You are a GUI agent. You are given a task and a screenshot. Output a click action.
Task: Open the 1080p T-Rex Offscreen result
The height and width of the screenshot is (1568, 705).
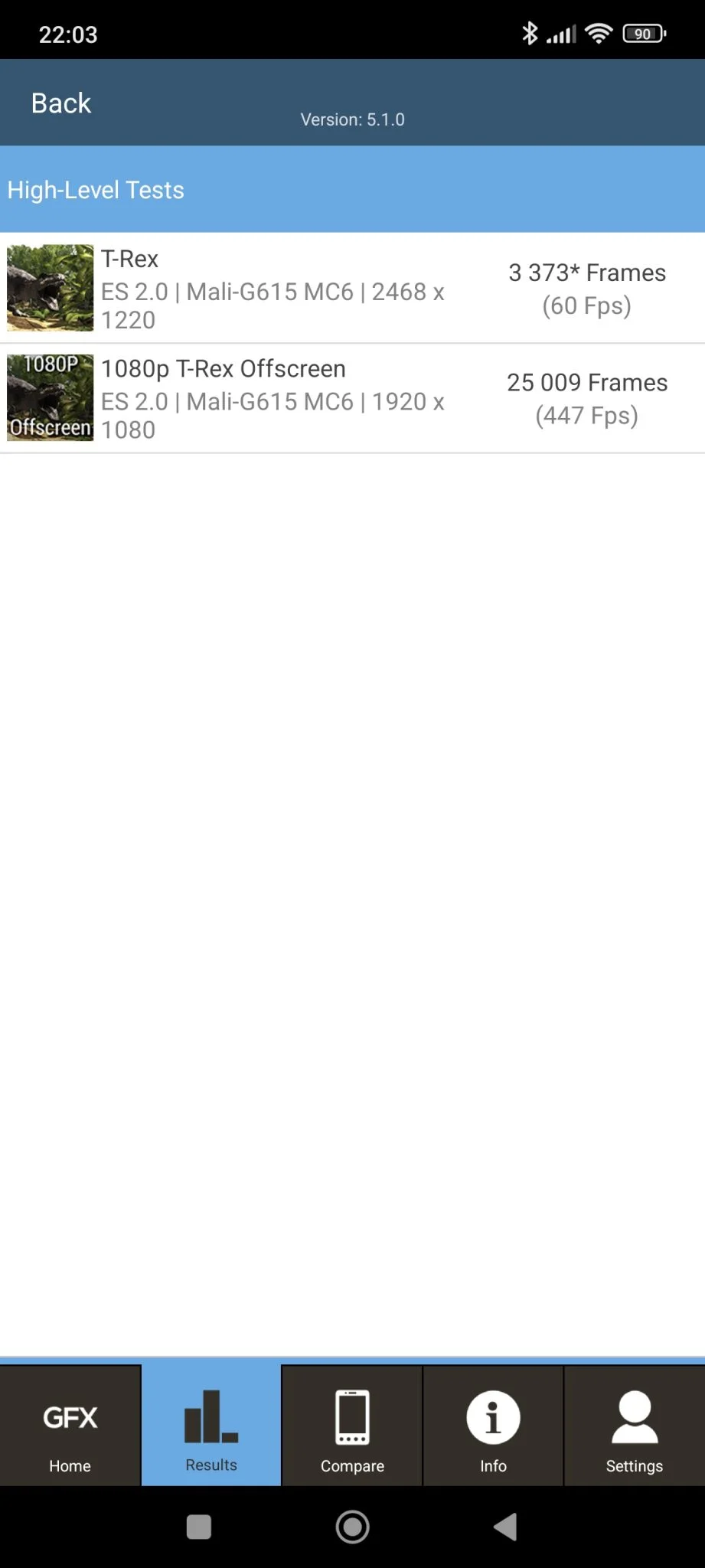(352, 398)
